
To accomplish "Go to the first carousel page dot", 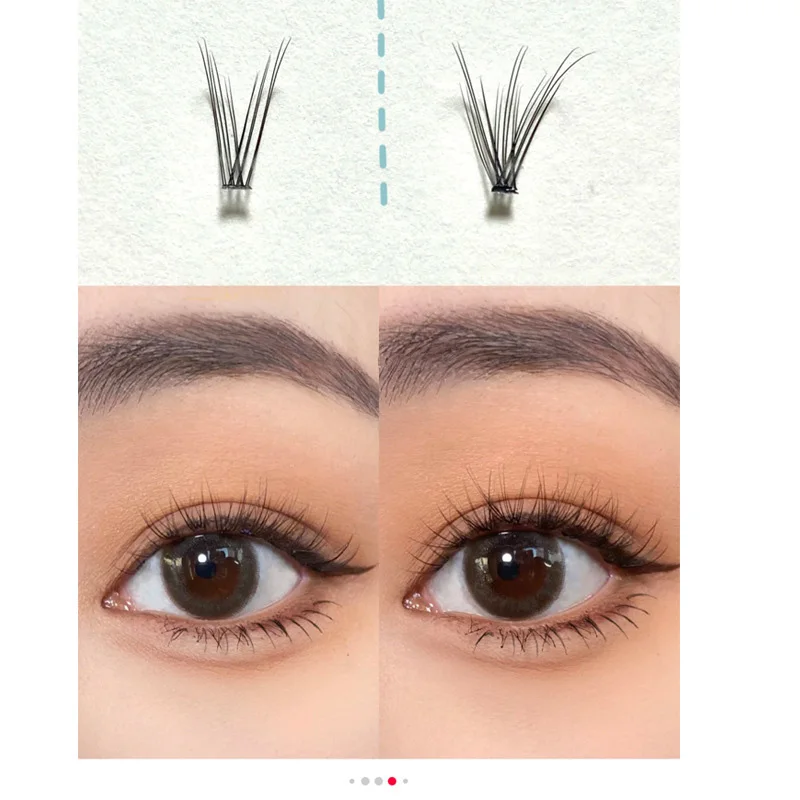I will tap(352, 781).
